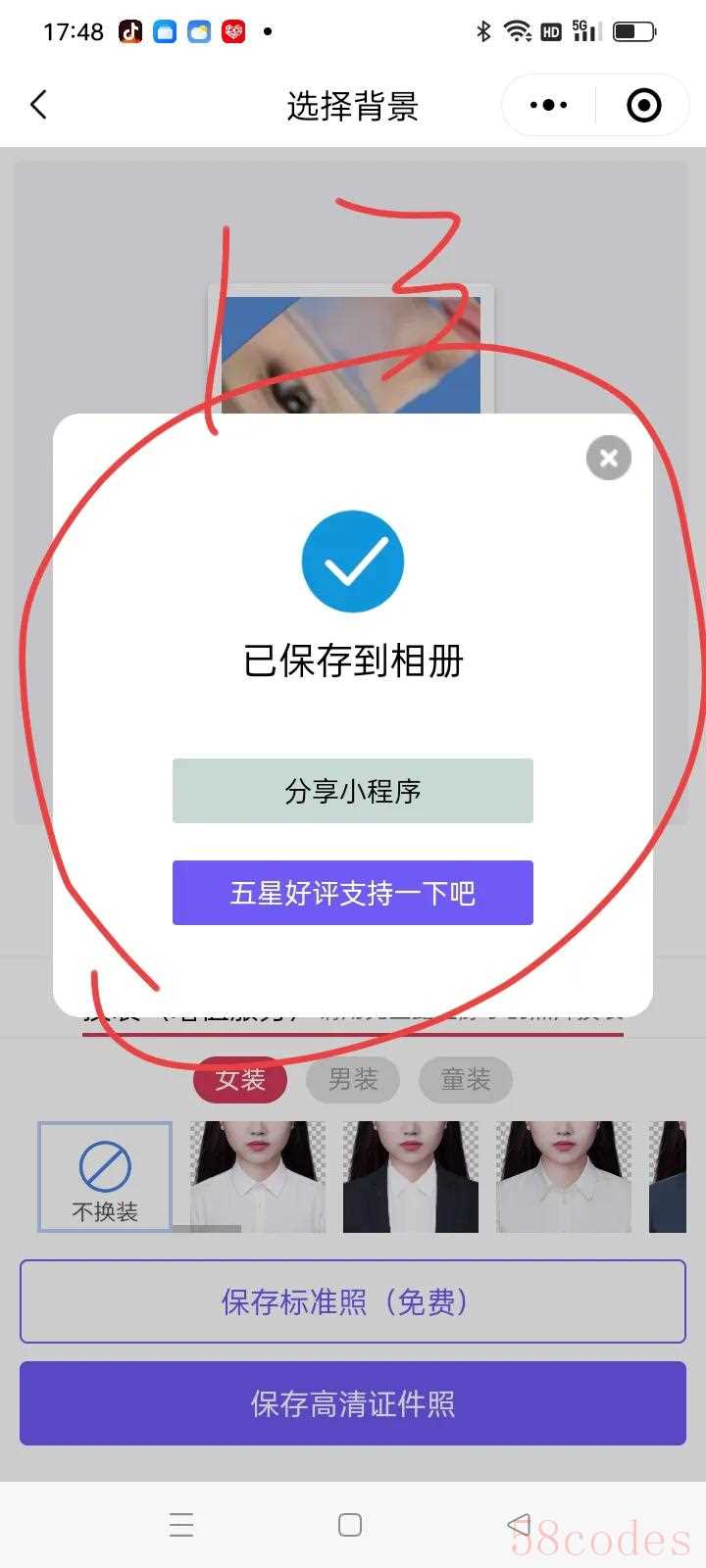
Task: Switch to 女装 outfits
Action: tap(240, 1080)
